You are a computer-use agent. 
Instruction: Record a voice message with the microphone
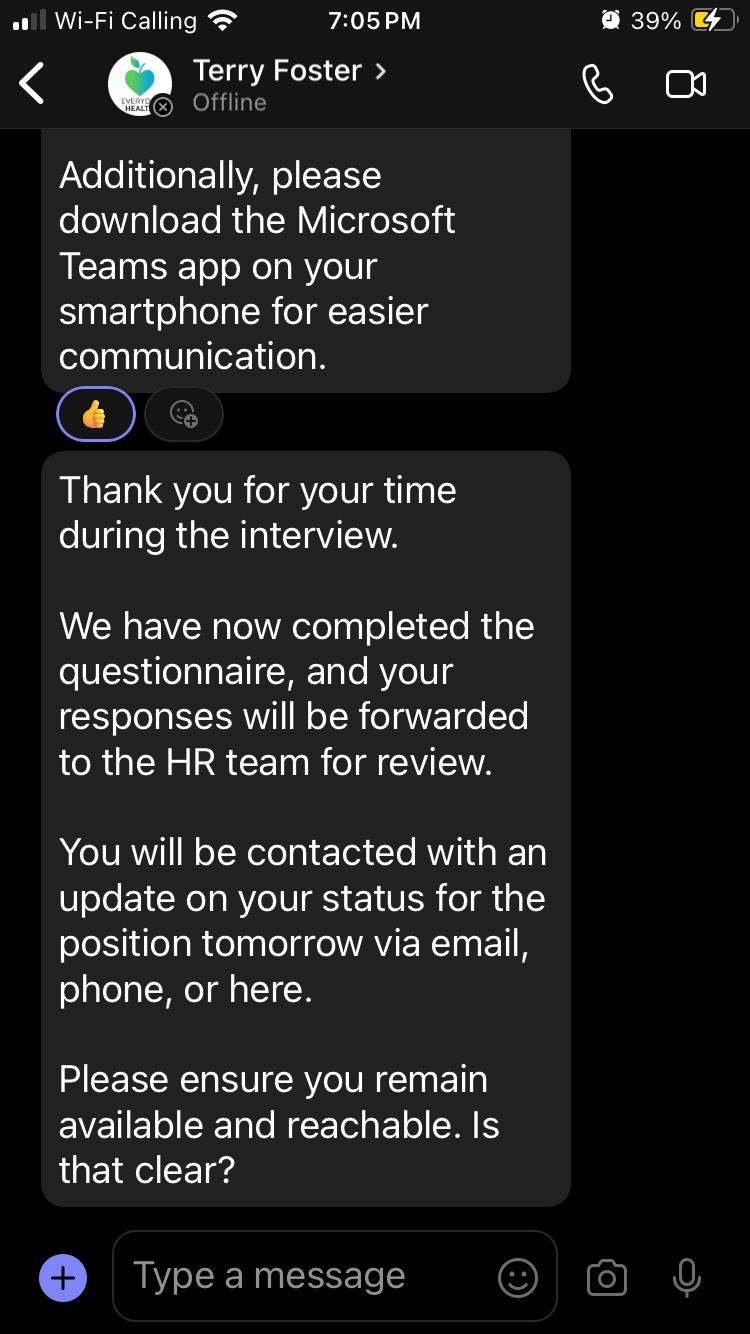pyautogui.click(x=687, y=1278)
